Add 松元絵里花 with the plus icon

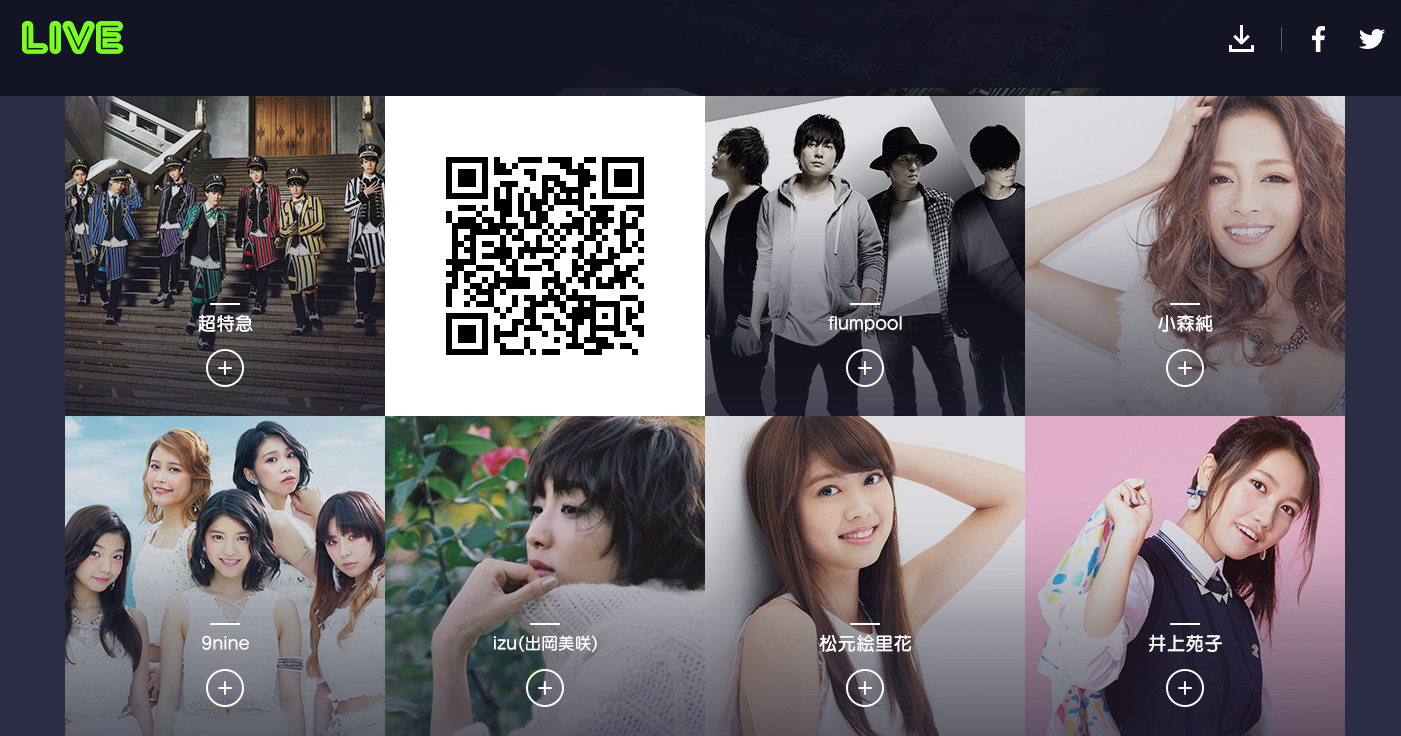865,688
